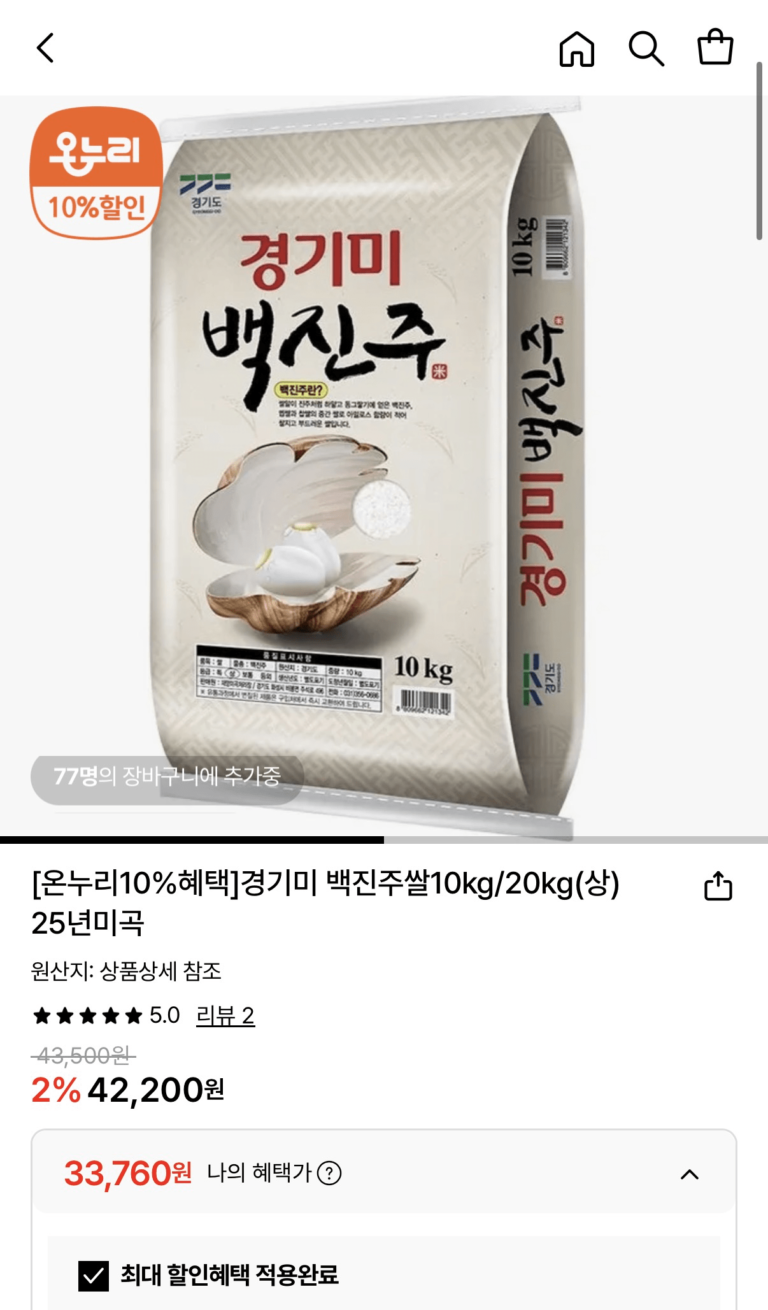768x1310 pixels.
Task: Open the 리뷰 2 reviews link
Action: coord(225,1016)
